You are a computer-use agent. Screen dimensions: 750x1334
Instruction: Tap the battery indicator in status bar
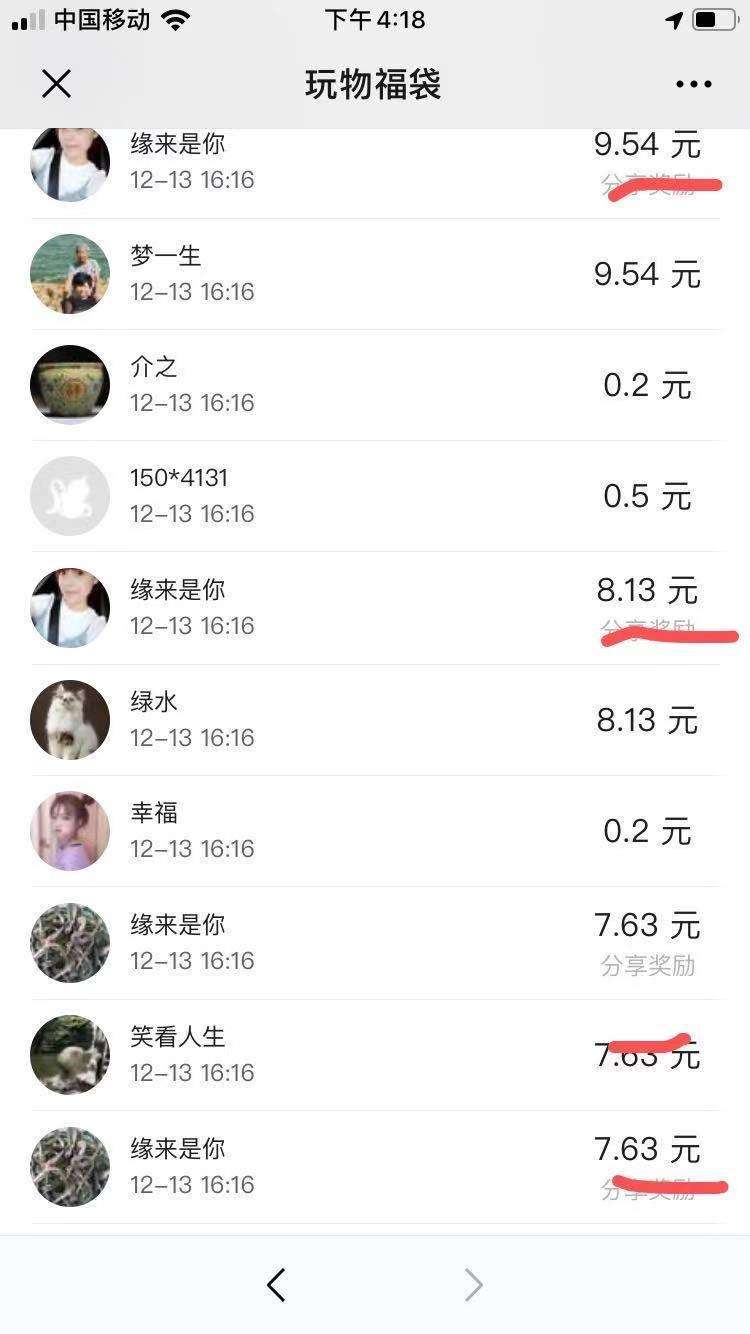click(712, 17)
